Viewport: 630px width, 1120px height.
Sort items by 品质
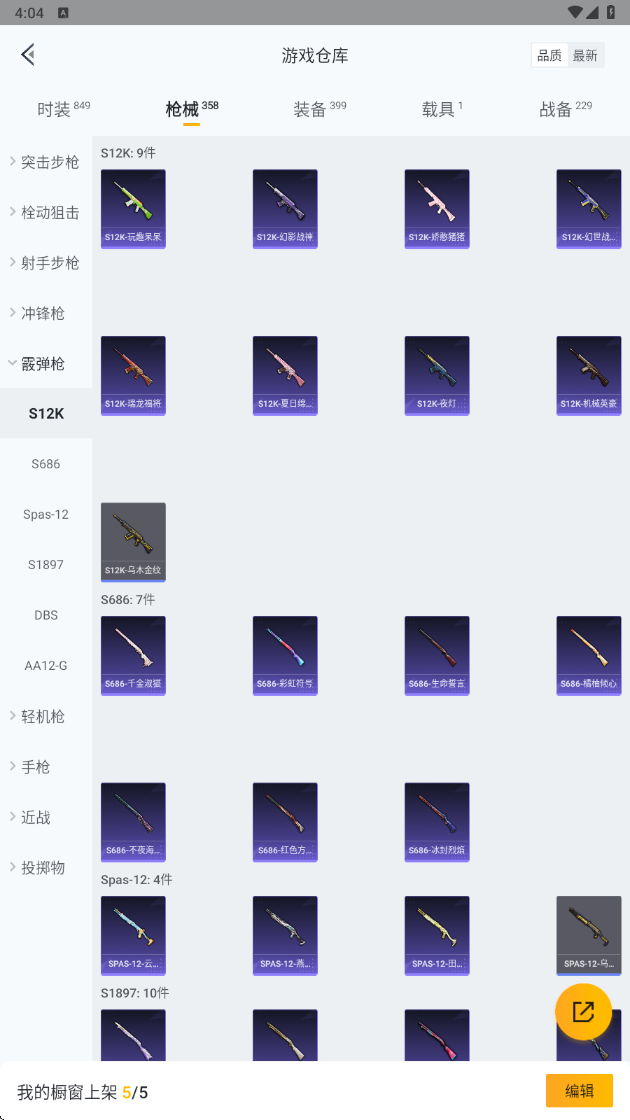(x=549, y=56)
